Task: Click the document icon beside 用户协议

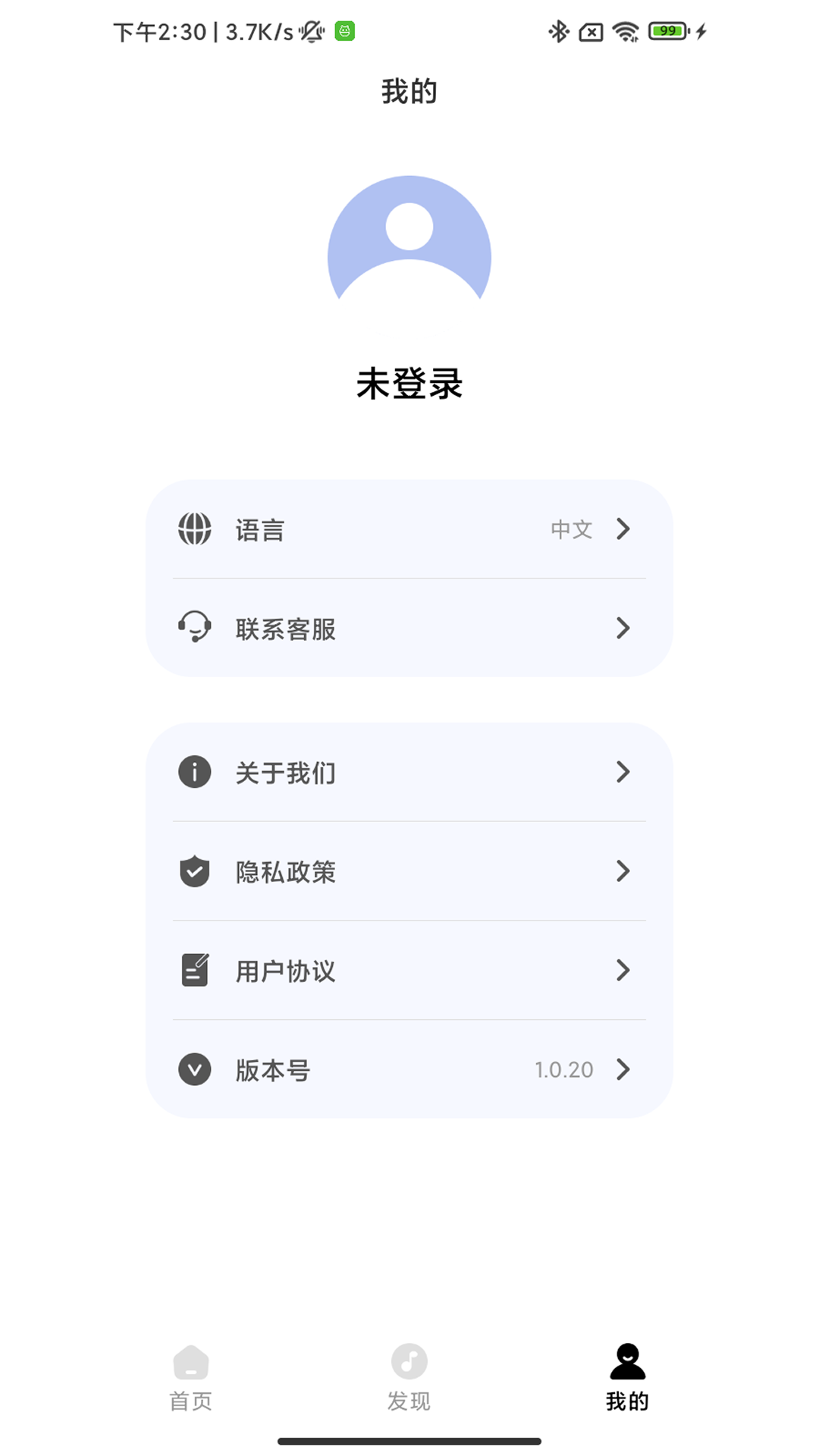Action: [x=194, y=971]
